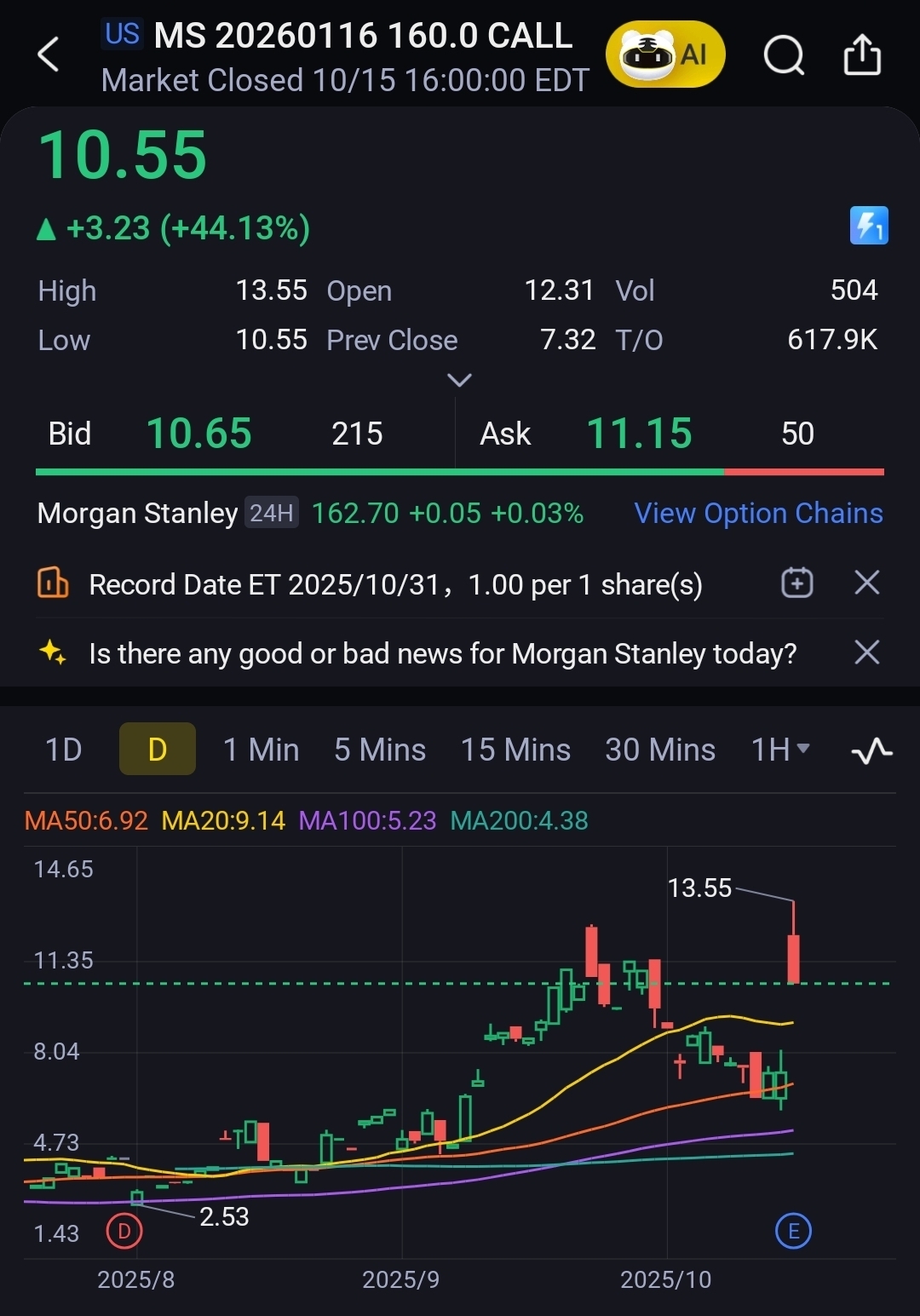Screen dimensions: 920x1316
Task: Switch to 30 Mins chart
Action: pyautogui.click(x=660, y=750)
